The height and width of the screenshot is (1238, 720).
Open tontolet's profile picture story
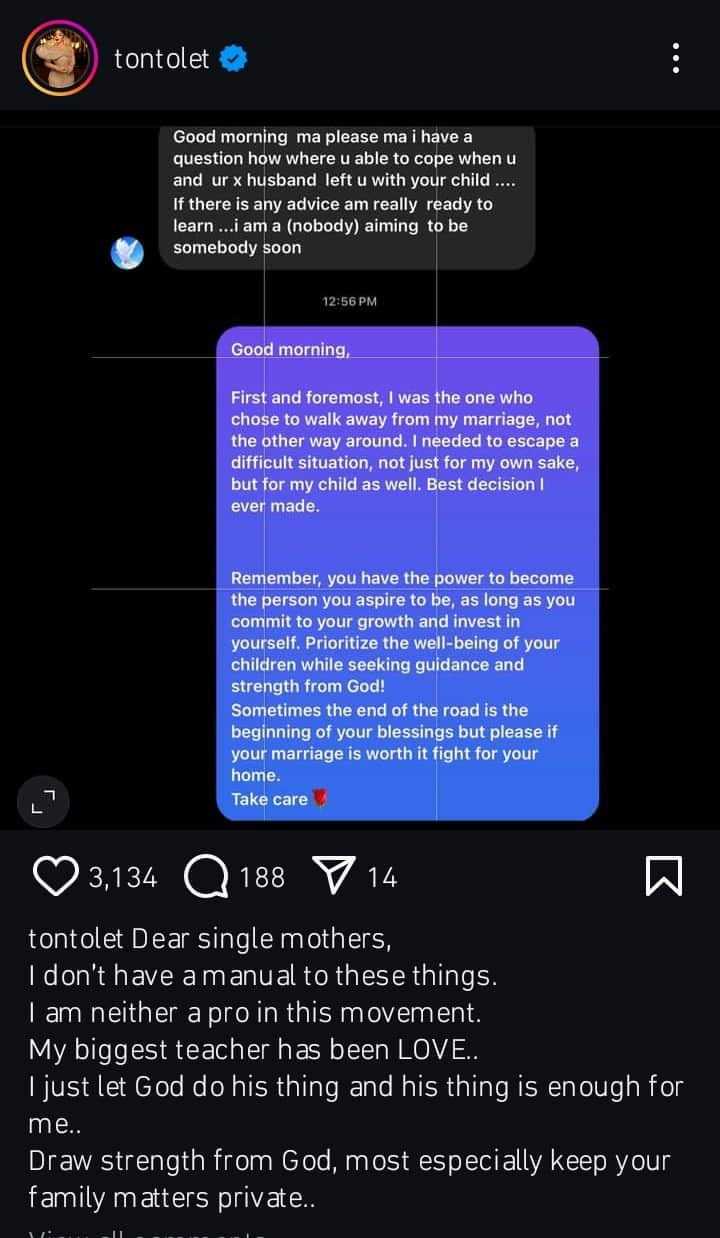tap(59, 59)
